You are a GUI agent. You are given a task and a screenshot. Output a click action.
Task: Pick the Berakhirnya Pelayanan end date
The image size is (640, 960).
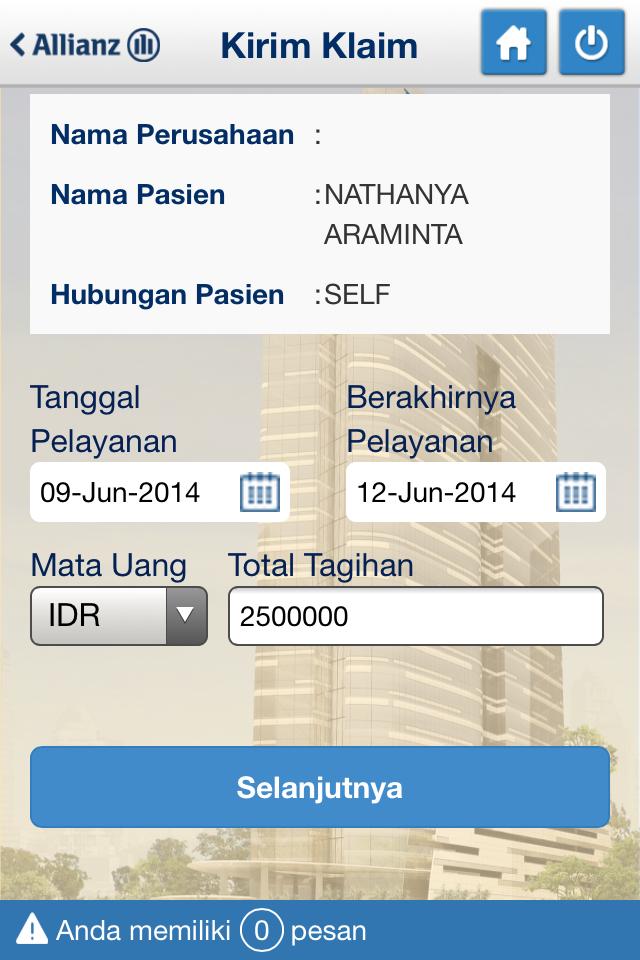tap(575, 492)
